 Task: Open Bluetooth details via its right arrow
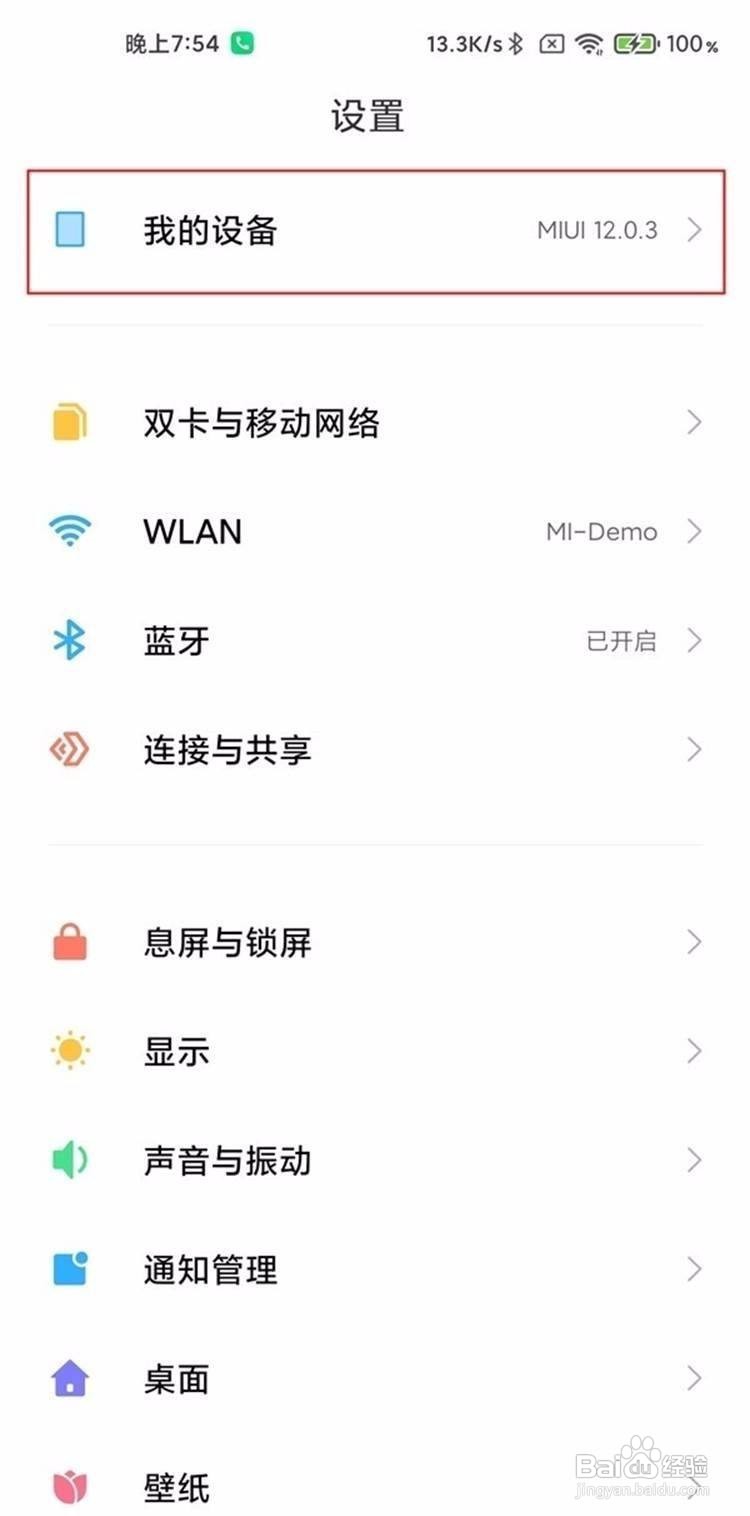[x=695, y=641]
